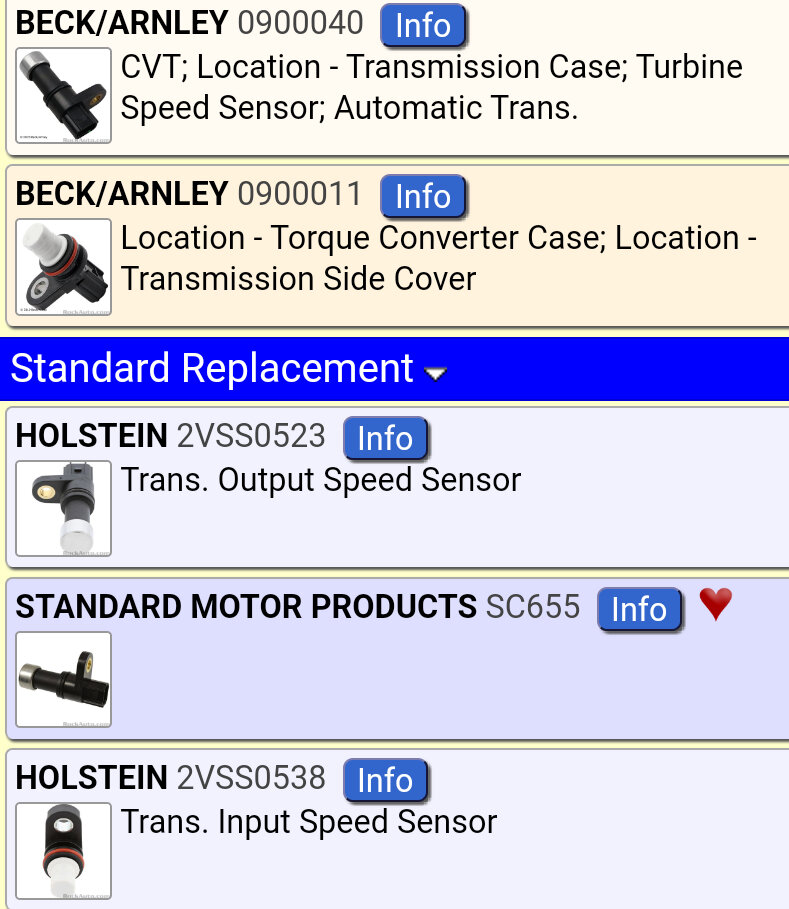Enlarge the SC655 part photo

pos(64,679)
